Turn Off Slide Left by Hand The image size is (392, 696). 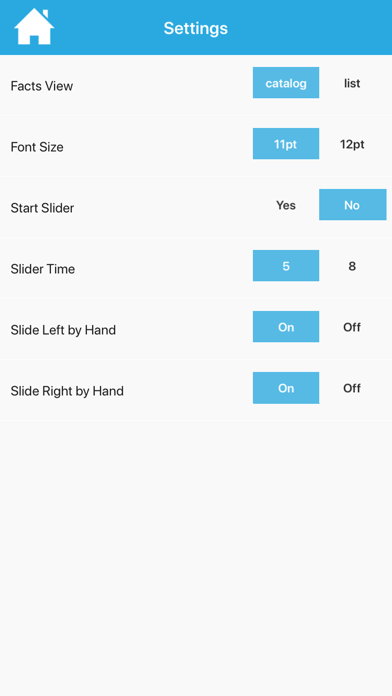[352, 327]
